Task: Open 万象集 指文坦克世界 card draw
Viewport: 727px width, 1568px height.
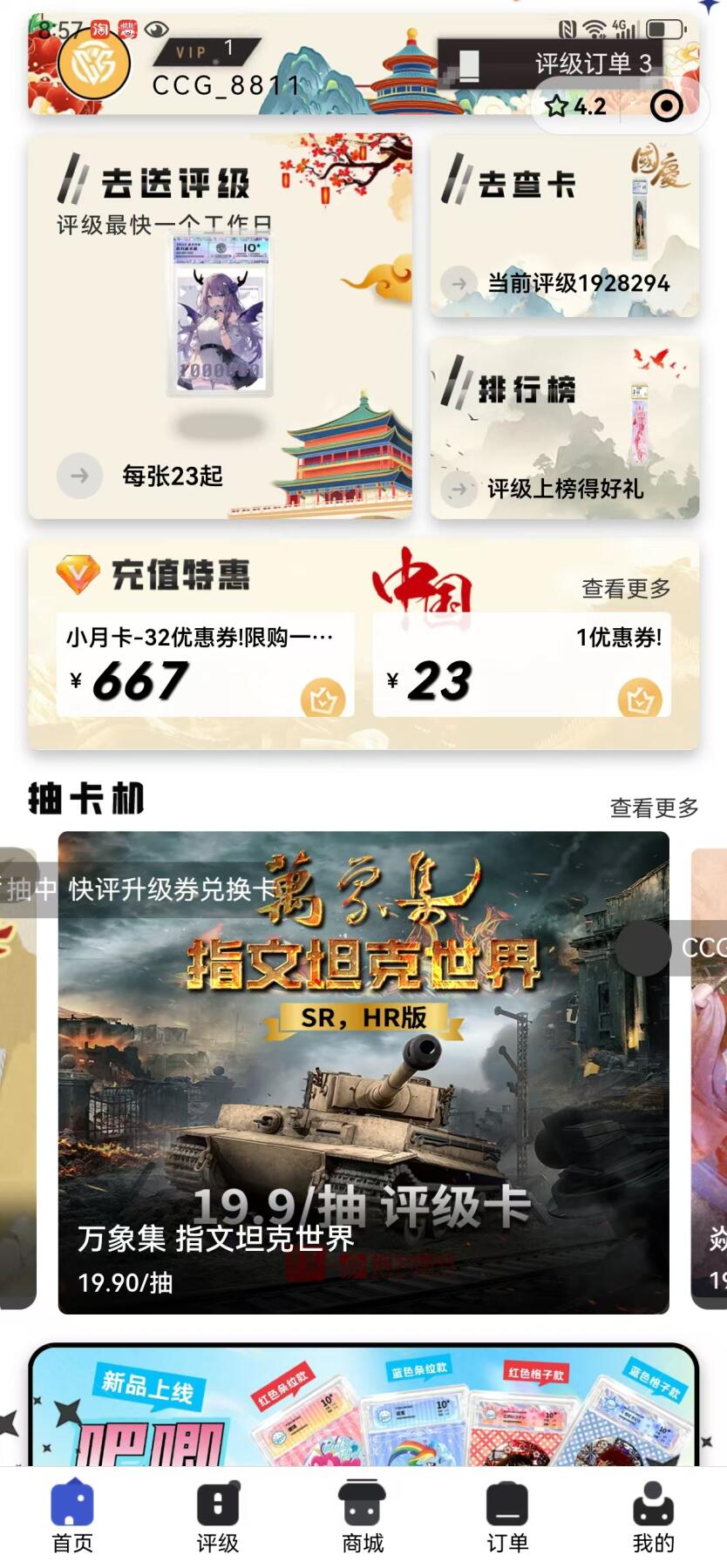Action: [x=363, y=1071]
